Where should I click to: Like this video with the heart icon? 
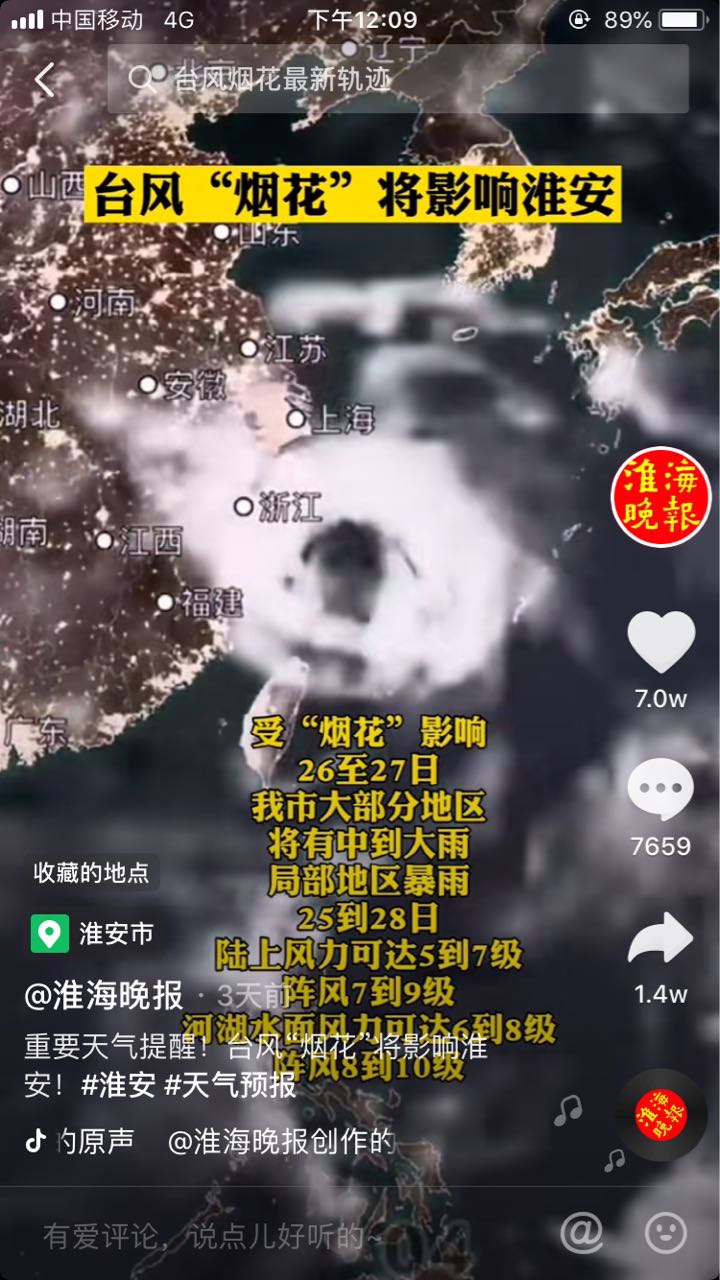(x=661, y=641)
